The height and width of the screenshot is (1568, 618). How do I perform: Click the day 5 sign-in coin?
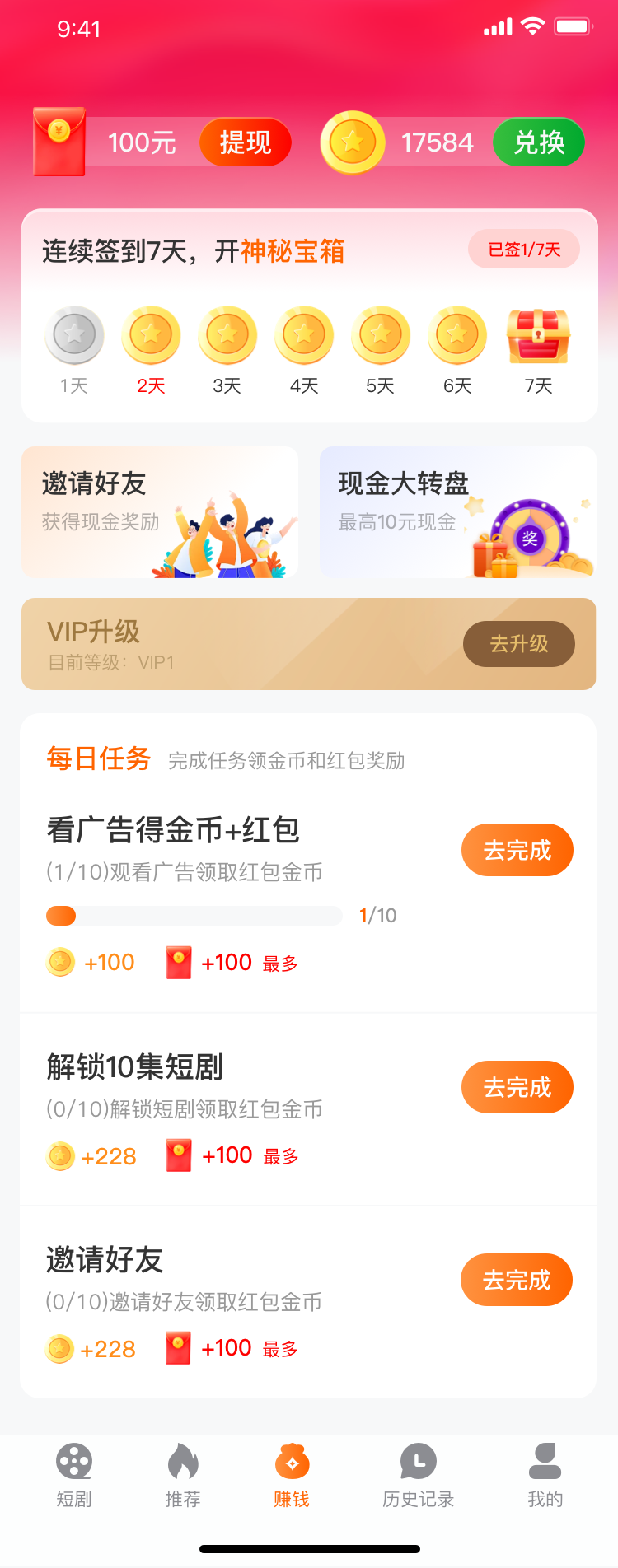(380, 334)
